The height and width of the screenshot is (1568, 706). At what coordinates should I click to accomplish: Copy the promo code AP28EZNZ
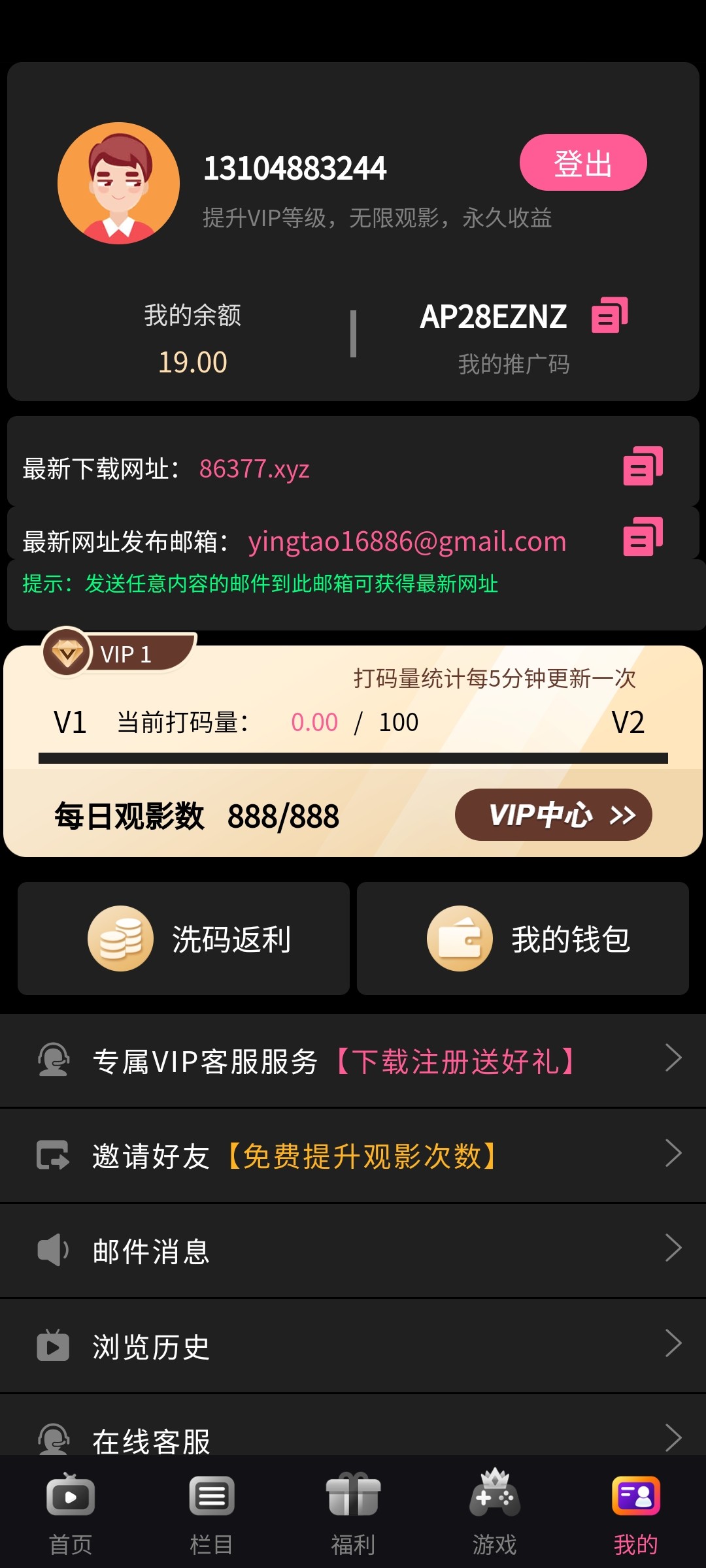[x=609, y=316]
